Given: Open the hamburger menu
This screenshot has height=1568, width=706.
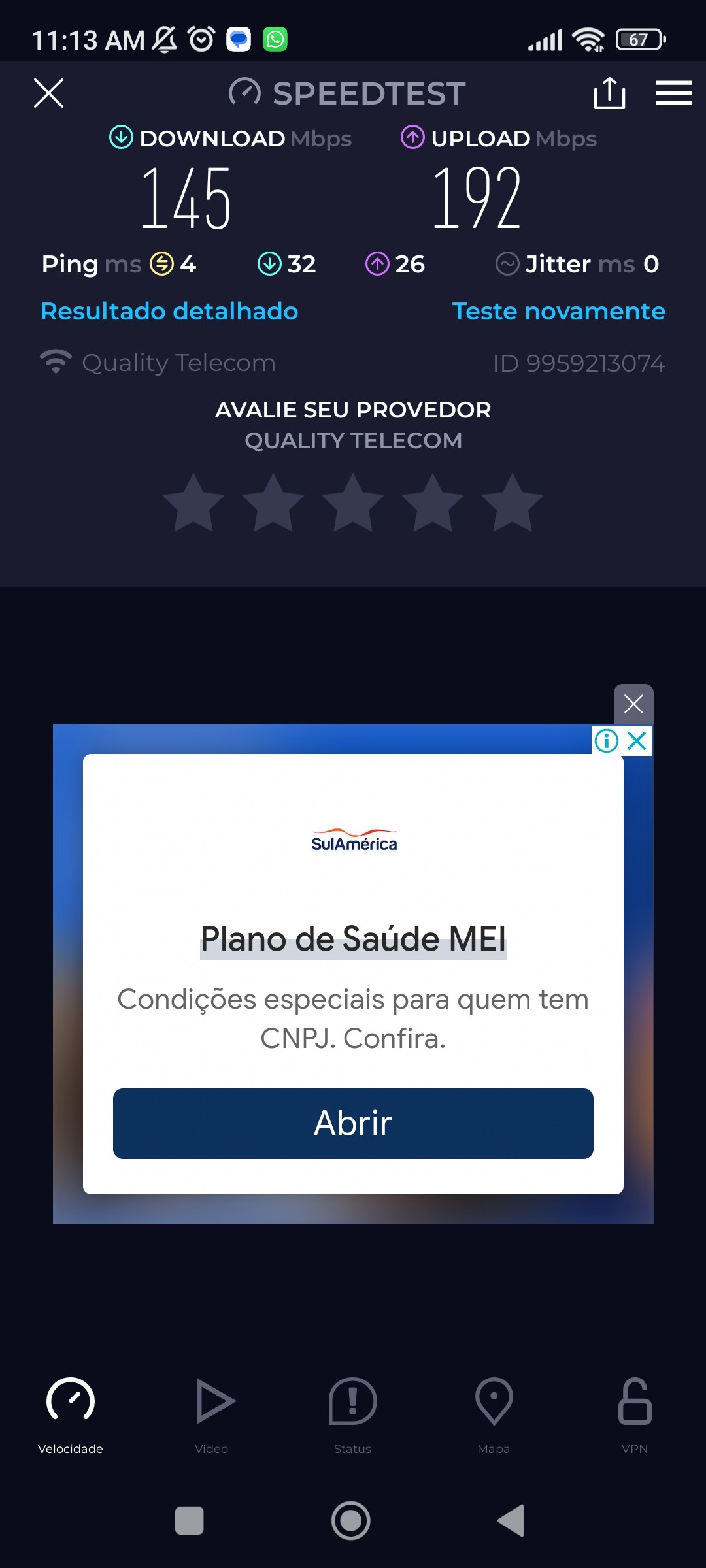Looking at the screenshot, I should [x=673, y=93].
